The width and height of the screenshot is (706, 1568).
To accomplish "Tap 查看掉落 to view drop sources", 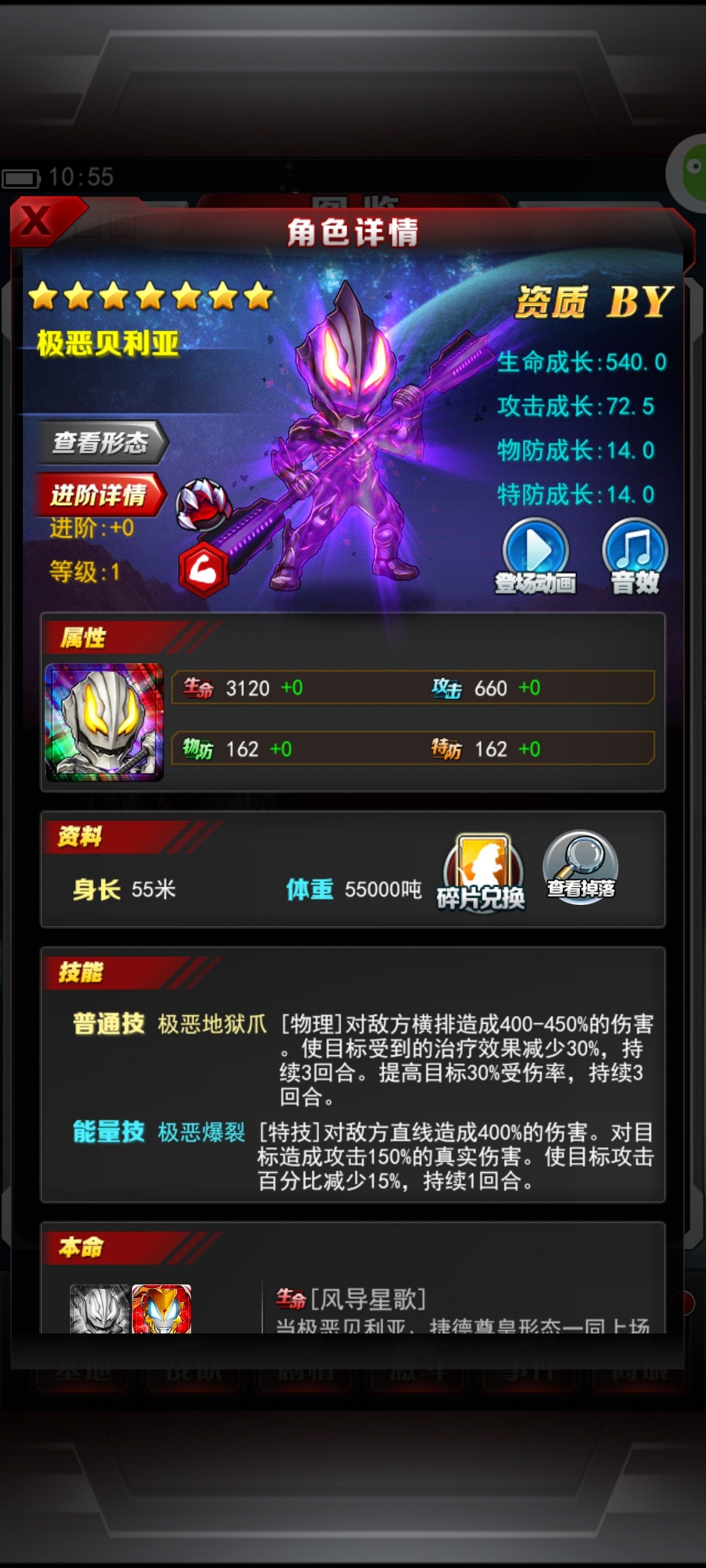I will tap(581, 866).
